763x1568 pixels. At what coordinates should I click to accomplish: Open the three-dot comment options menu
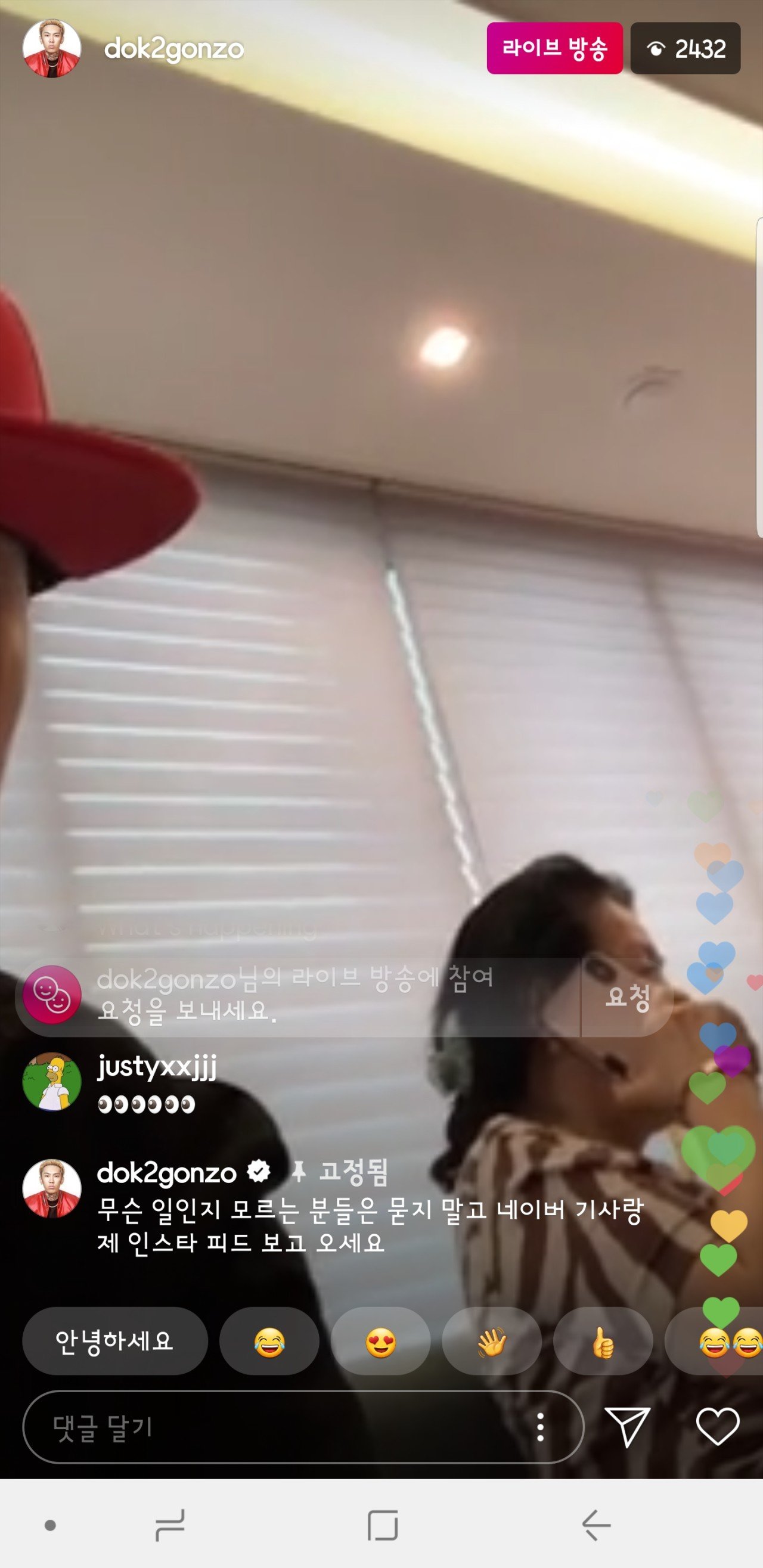tap(539, 1427)
